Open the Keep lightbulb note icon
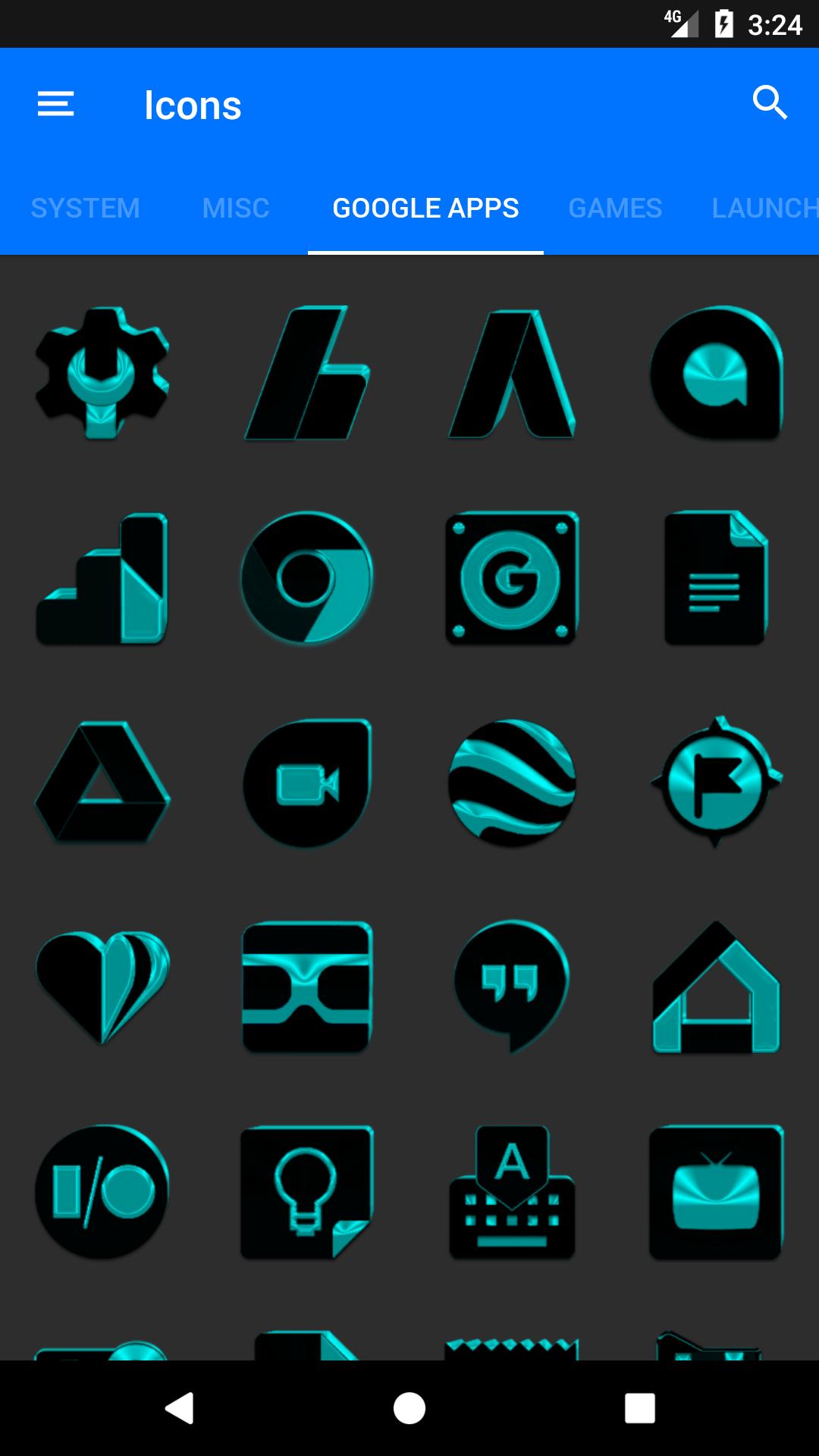Image resolution: width=819 pixels, height=1456 pixels. pos(307,1192)
